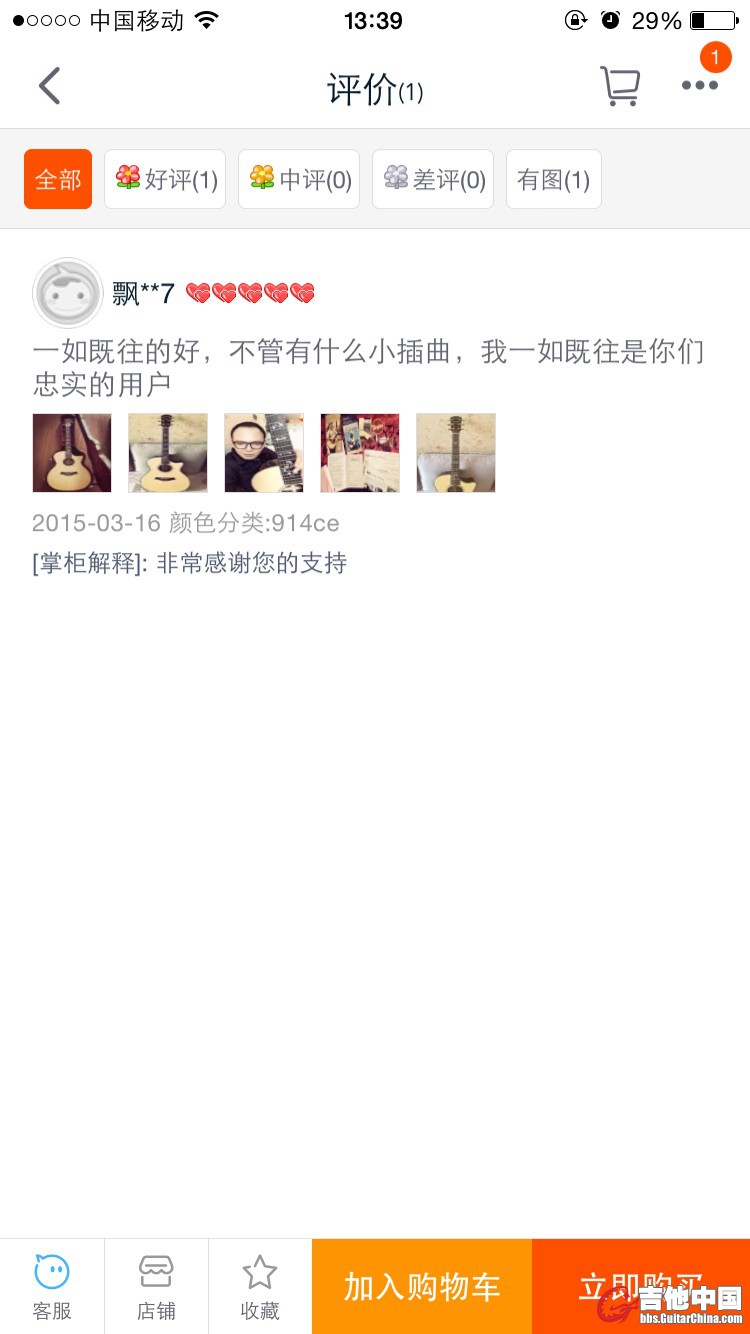Open the shopping cart icon
The height and width of the screenshot is (1334, 750).
[619, 86]
